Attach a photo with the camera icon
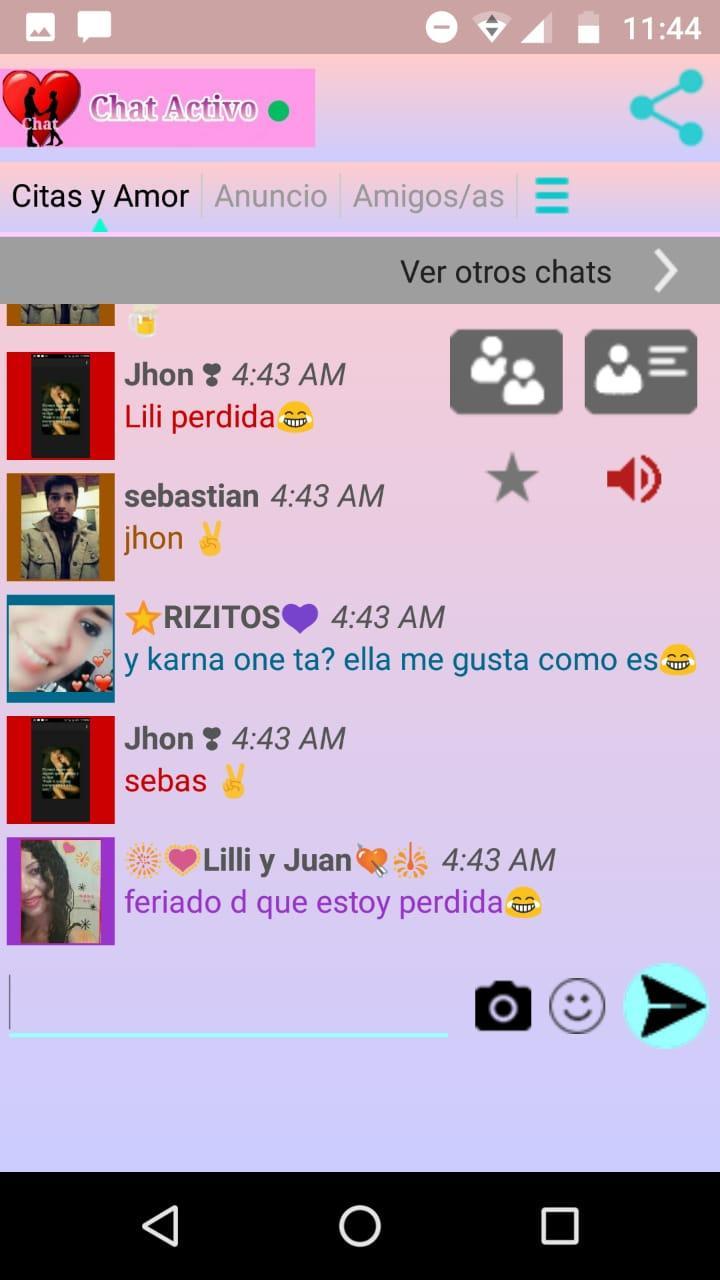 [x=503, y=1005]
